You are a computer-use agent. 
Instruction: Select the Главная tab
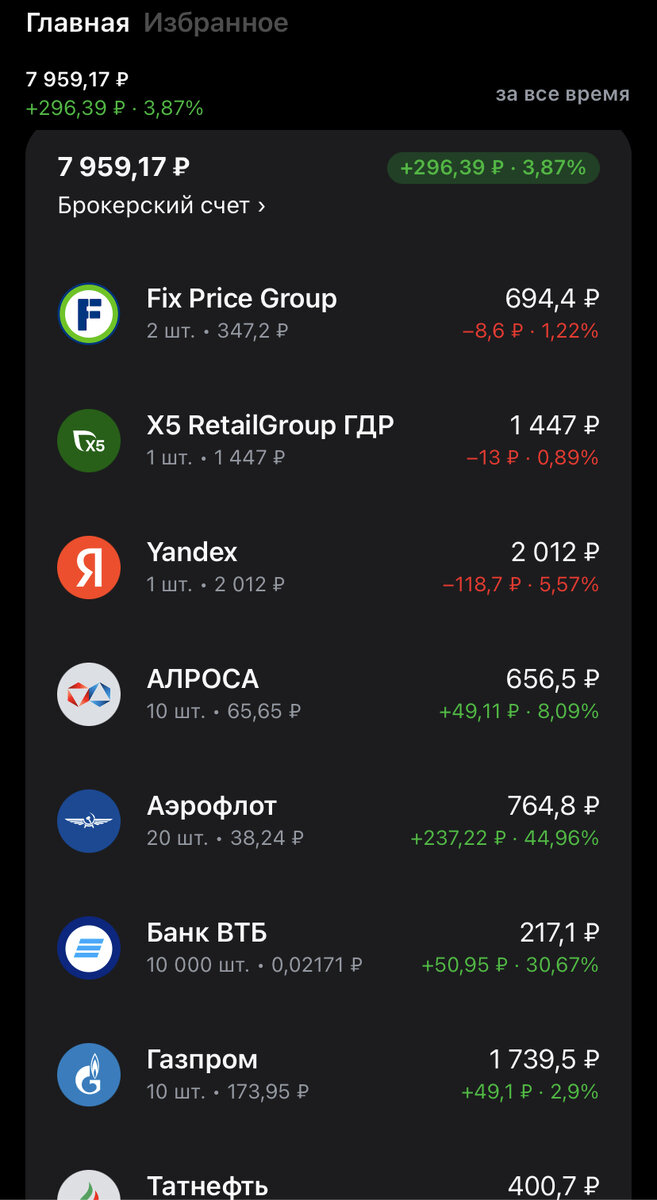(77, 22)
